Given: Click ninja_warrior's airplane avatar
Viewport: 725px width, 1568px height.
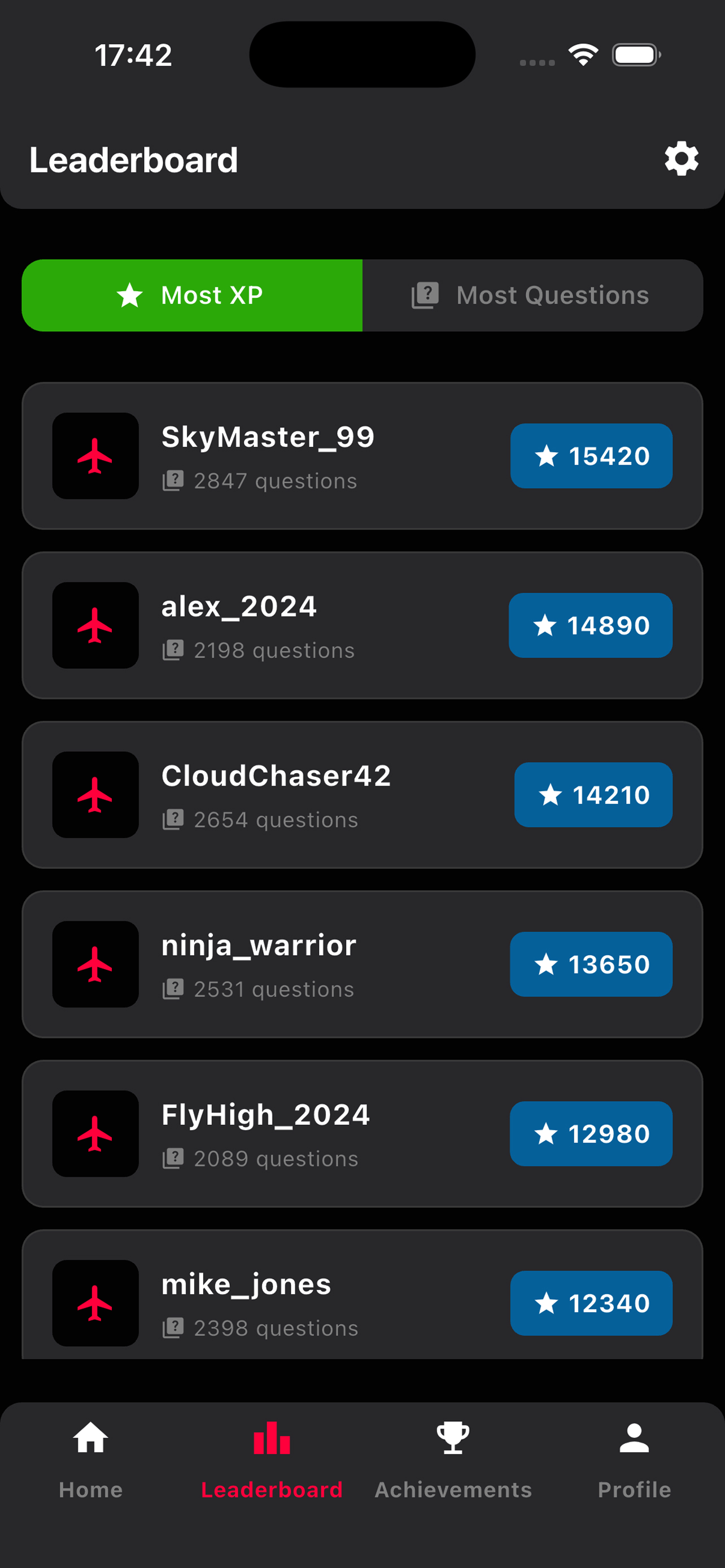Looking at the screenshot, I should pyautogui.click(x=95, y=964).
